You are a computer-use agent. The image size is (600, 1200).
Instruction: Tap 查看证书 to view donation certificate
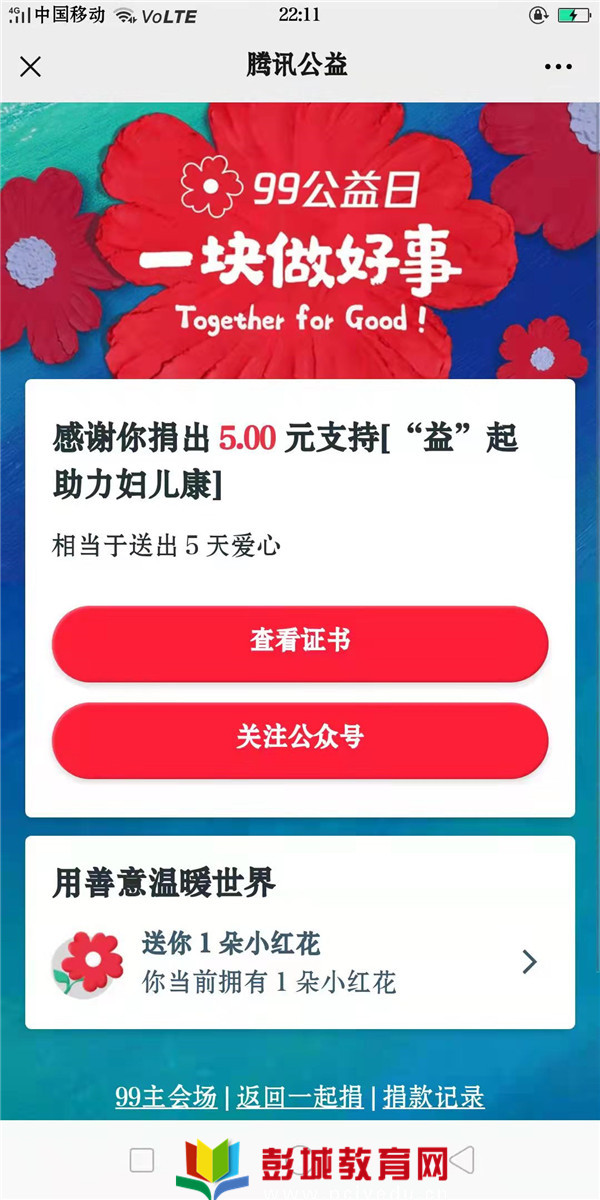300,642
